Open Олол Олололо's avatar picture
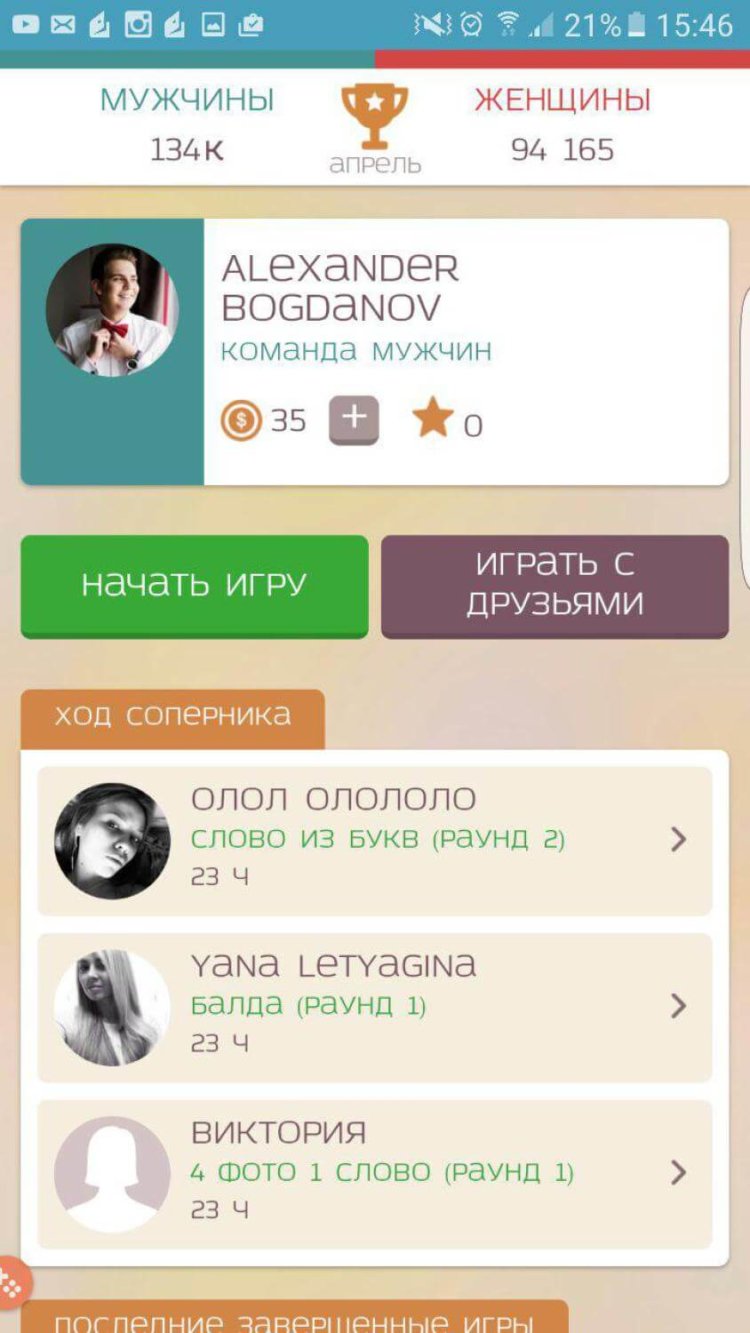 pyautogui.click(x=110, y=840)
